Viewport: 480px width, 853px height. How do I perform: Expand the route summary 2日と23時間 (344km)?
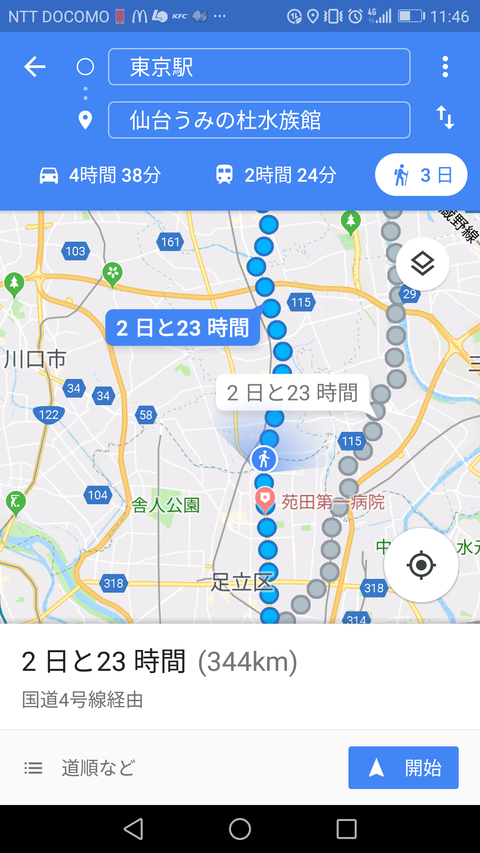click(x=159, y=662)
